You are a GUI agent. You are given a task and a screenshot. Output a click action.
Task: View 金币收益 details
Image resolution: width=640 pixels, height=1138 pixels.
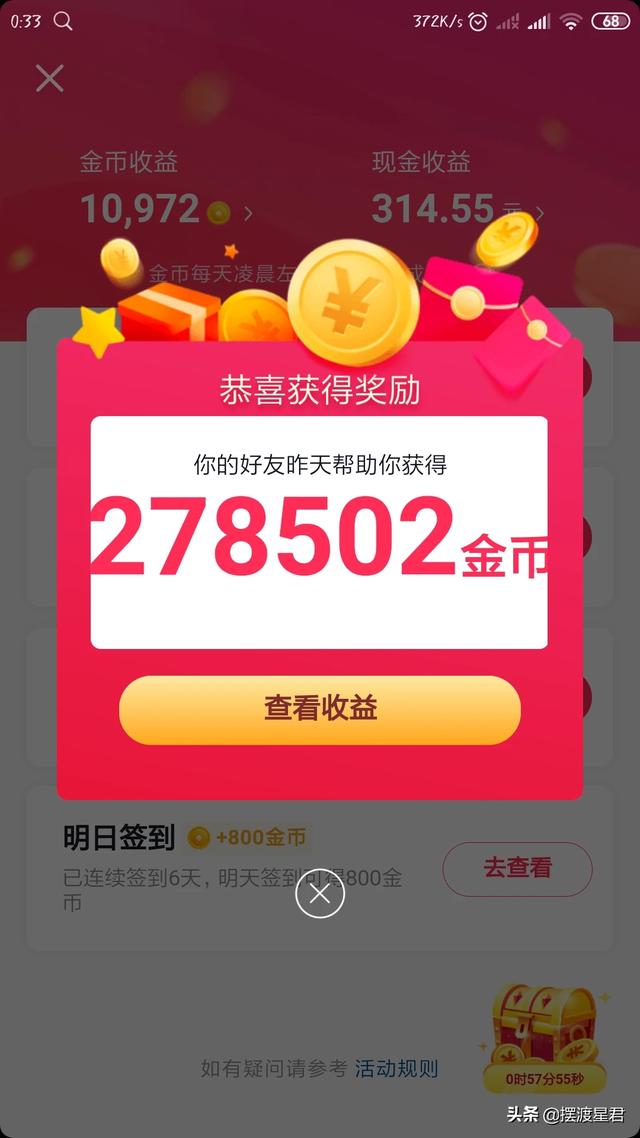coord(166,190)
